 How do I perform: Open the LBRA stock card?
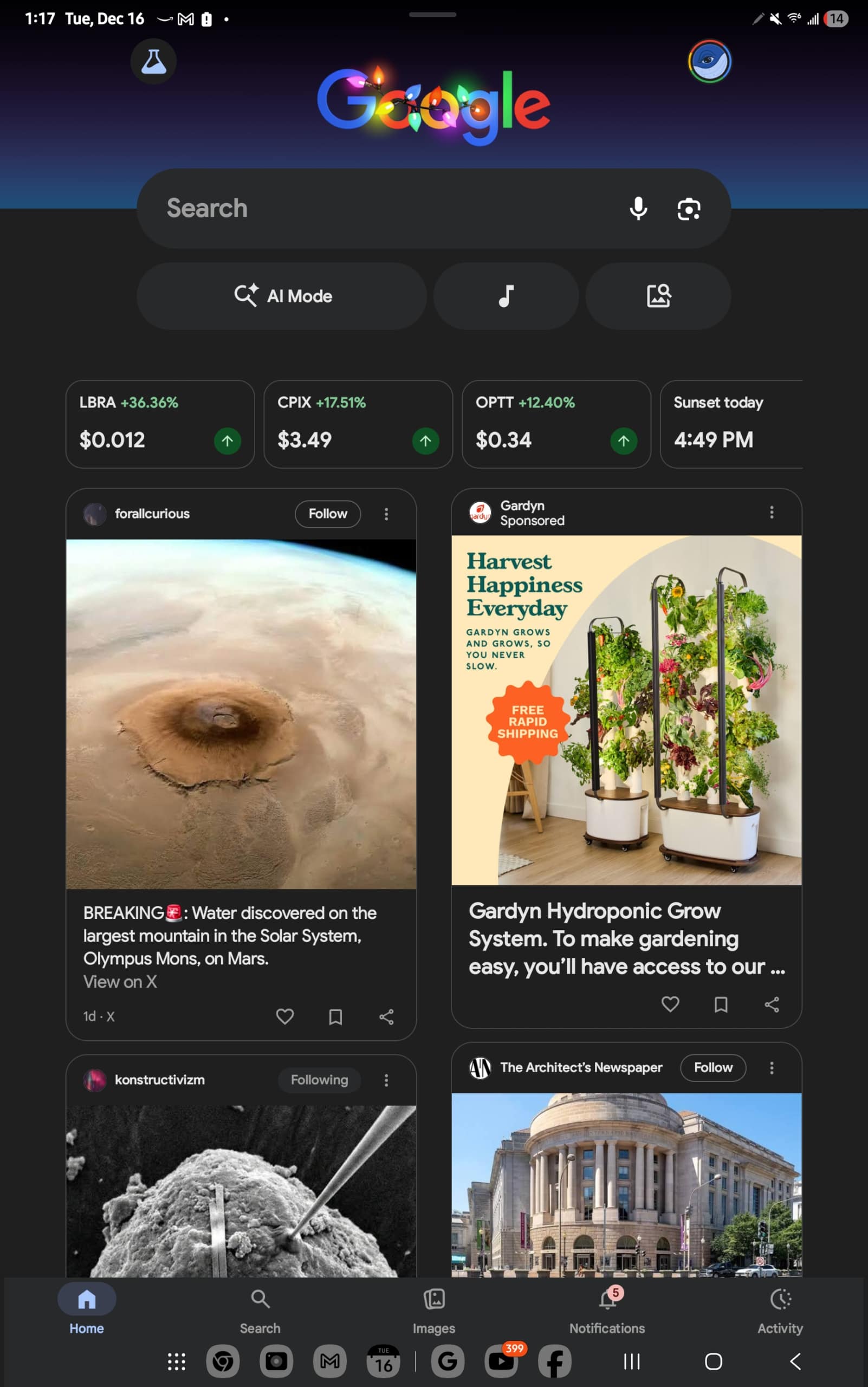click(160, 424)
